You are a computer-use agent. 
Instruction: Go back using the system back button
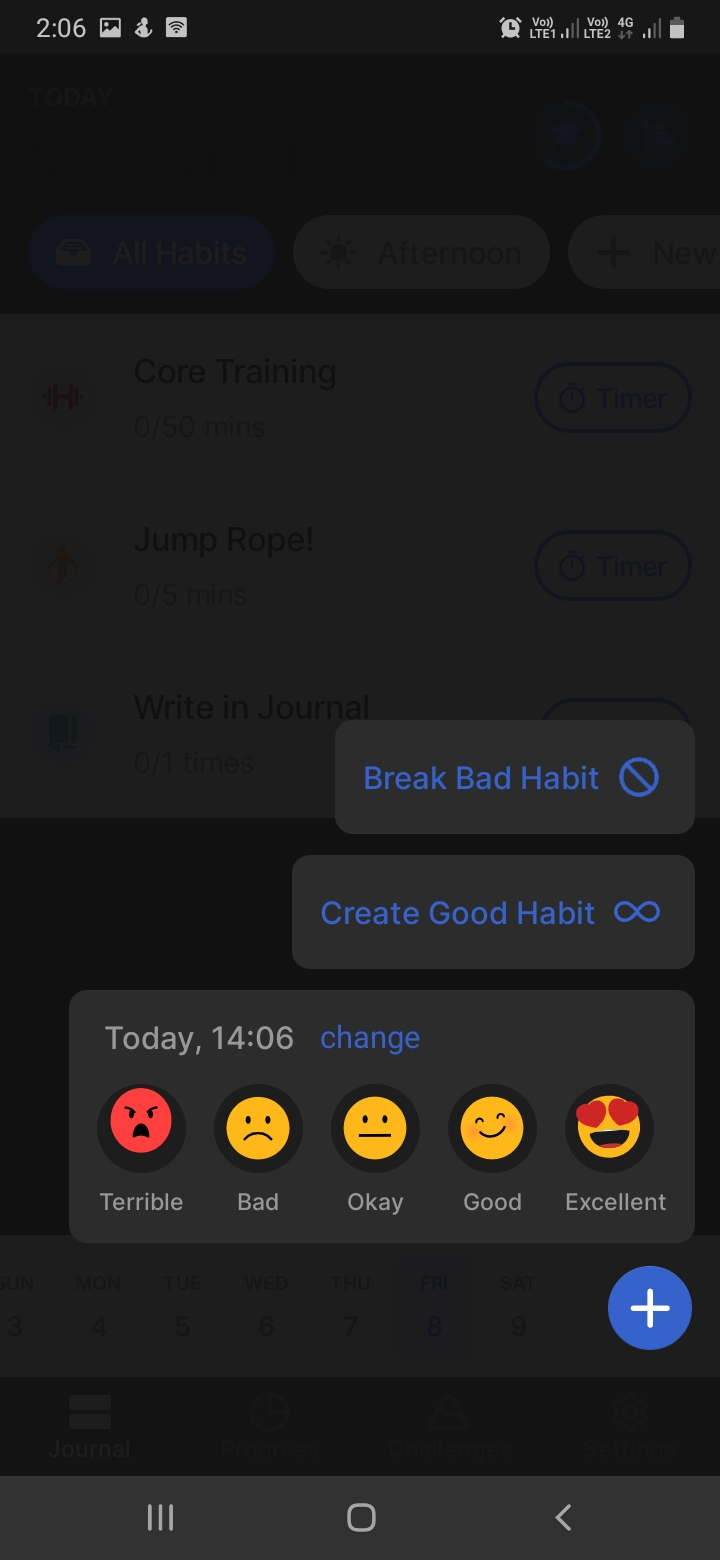click(563, 1517)
